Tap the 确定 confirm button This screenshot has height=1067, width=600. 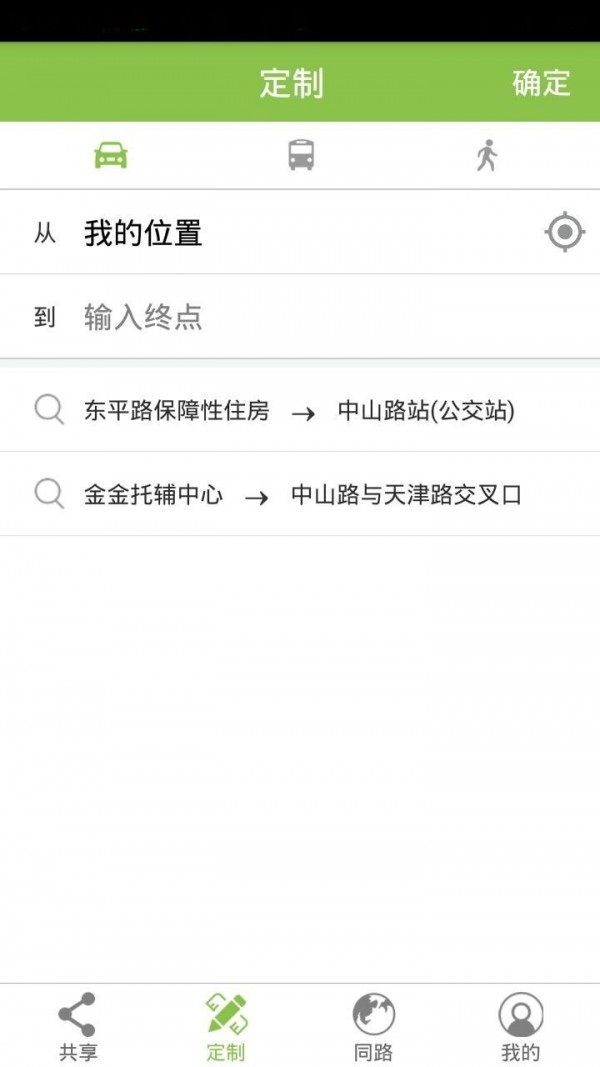click(x=541, y=83)
